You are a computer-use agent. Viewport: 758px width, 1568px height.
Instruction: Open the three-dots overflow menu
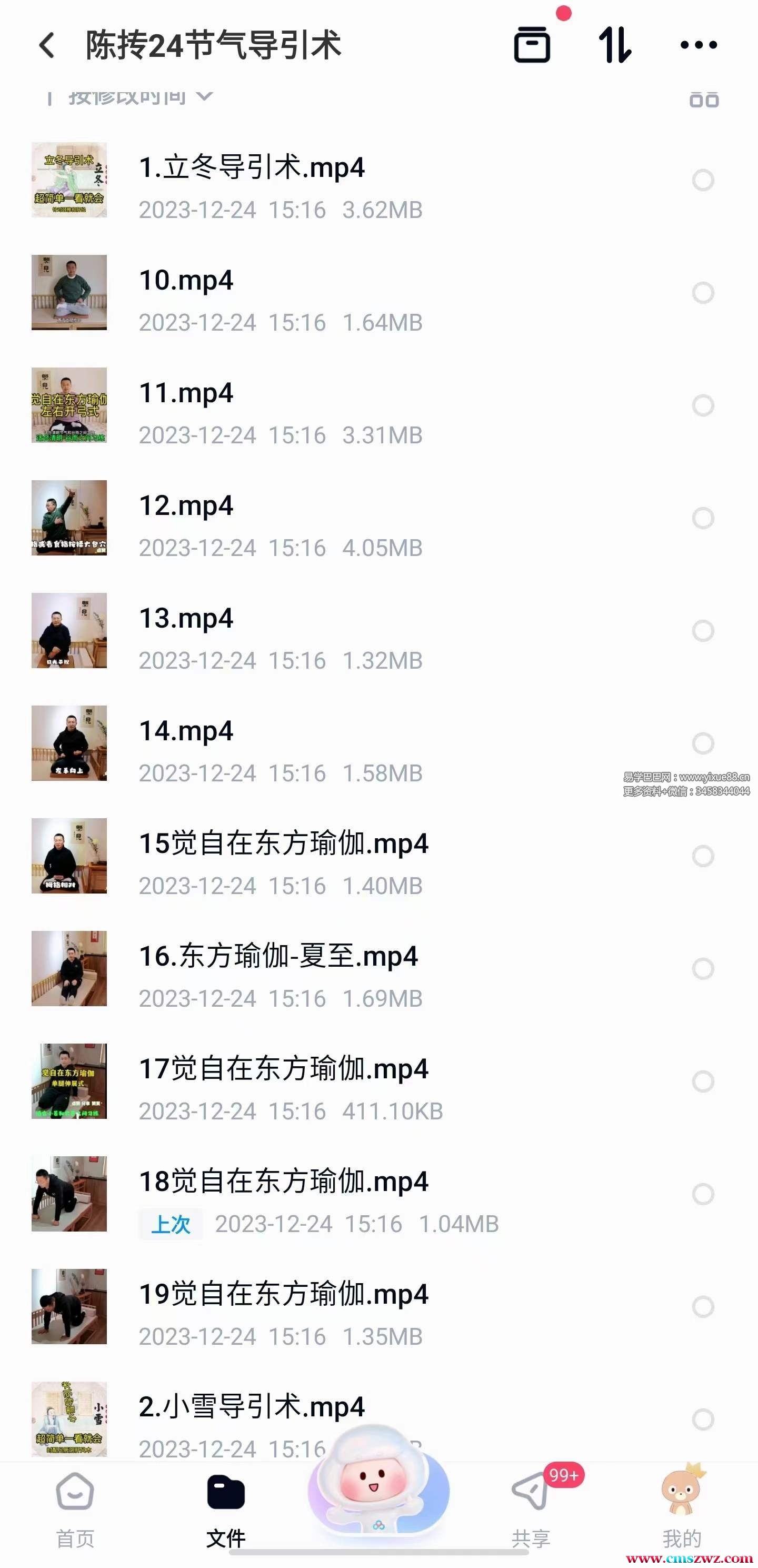pyautogui.click(x=699, y=44)
